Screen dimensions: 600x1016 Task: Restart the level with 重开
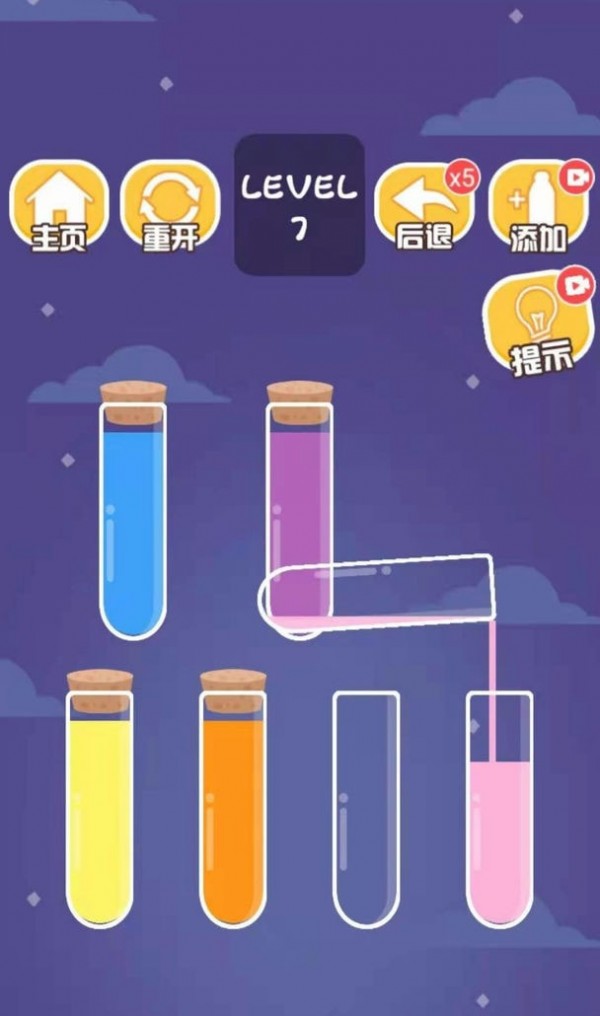click(170, 205)
